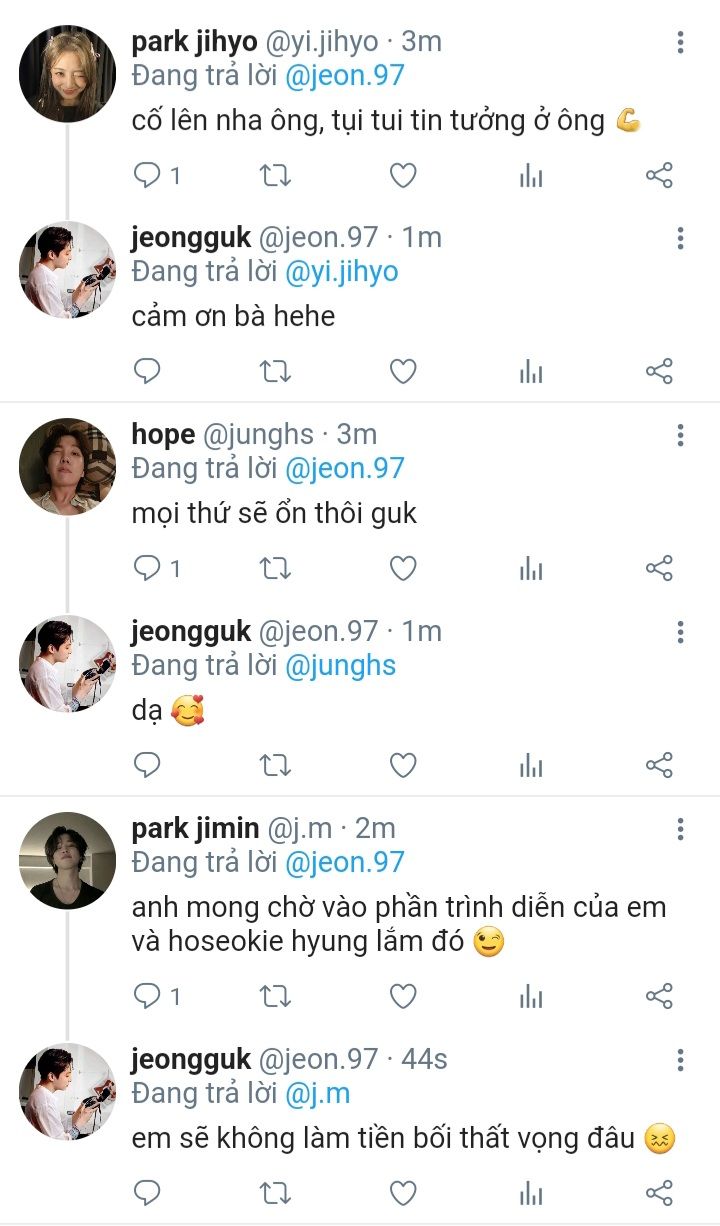This screenshot has width=720, height=1226.
Task: Open more options on park jimin's tweet
Action: [x=680, y=830]
